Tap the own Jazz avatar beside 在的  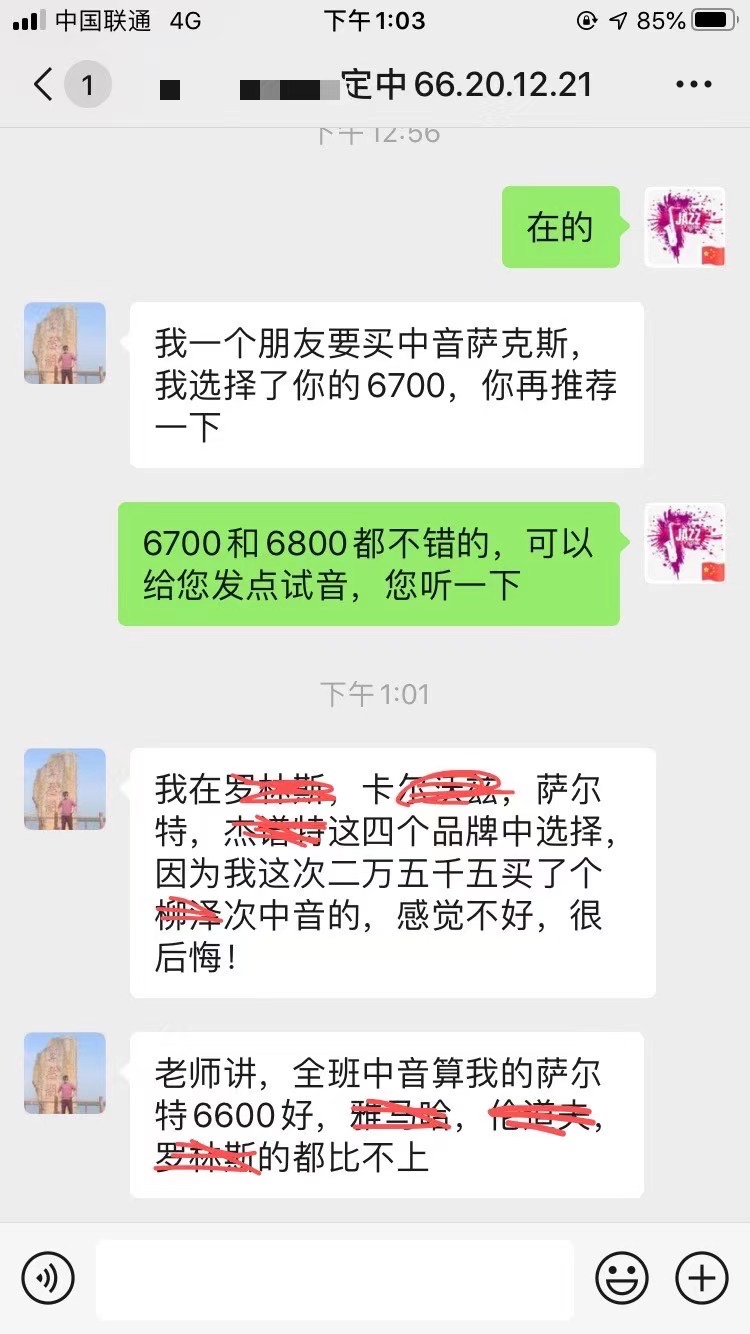pos(685,227)
